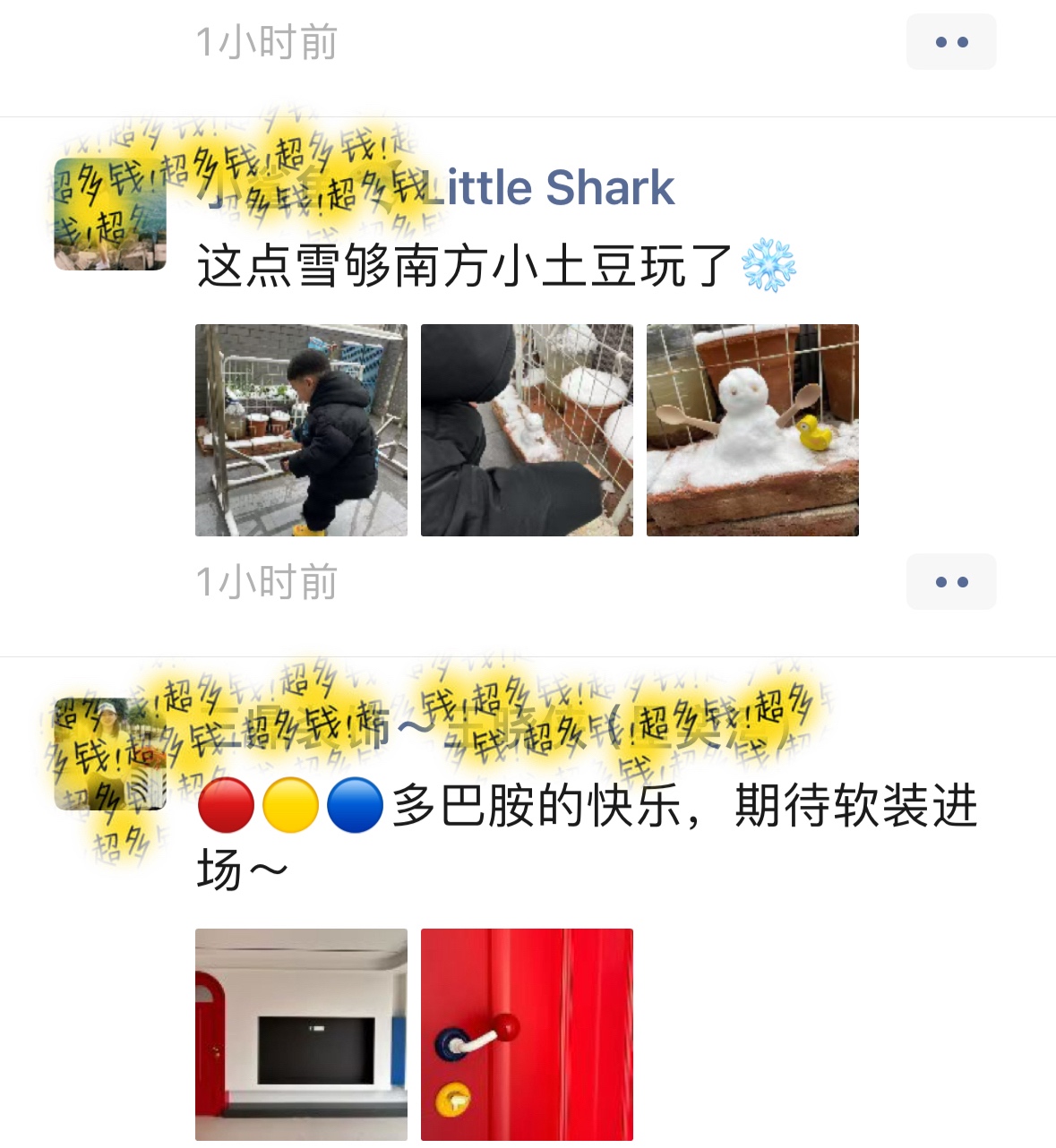
Task: Open avatar of the dopamine post author
Action: pyautogui.click(x=110, y=754)
